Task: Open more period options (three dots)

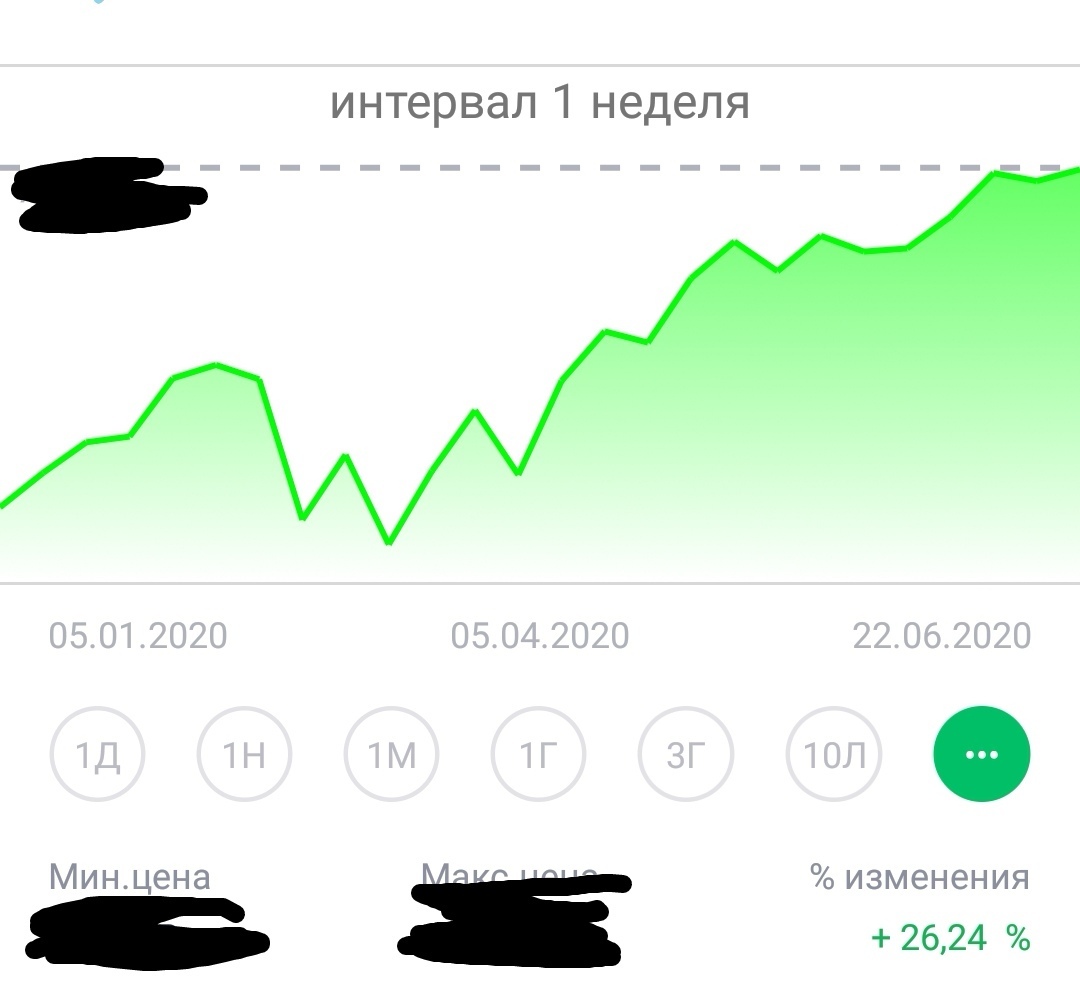Action: point(982,754)
